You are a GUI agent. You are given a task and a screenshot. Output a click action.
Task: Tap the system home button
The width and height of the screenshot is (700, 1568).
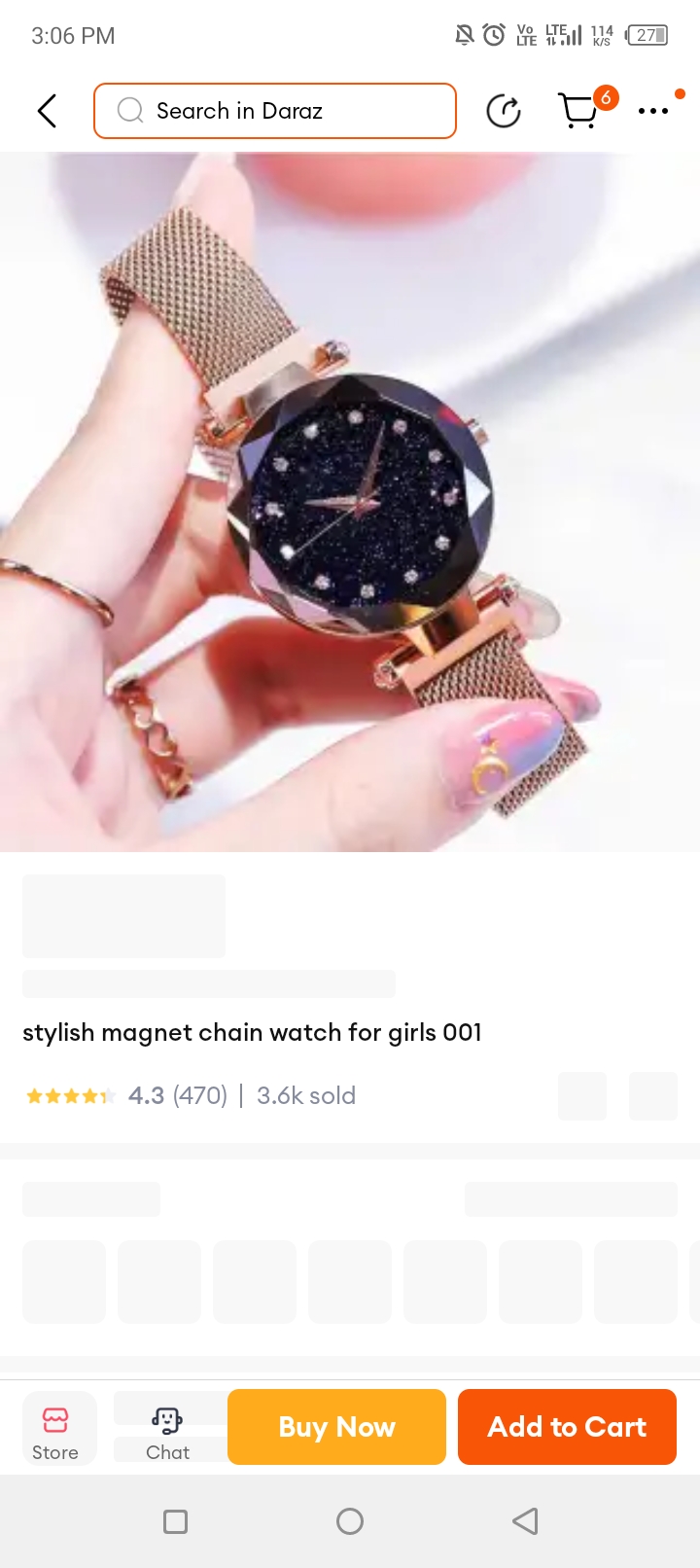coord(350,1521)
